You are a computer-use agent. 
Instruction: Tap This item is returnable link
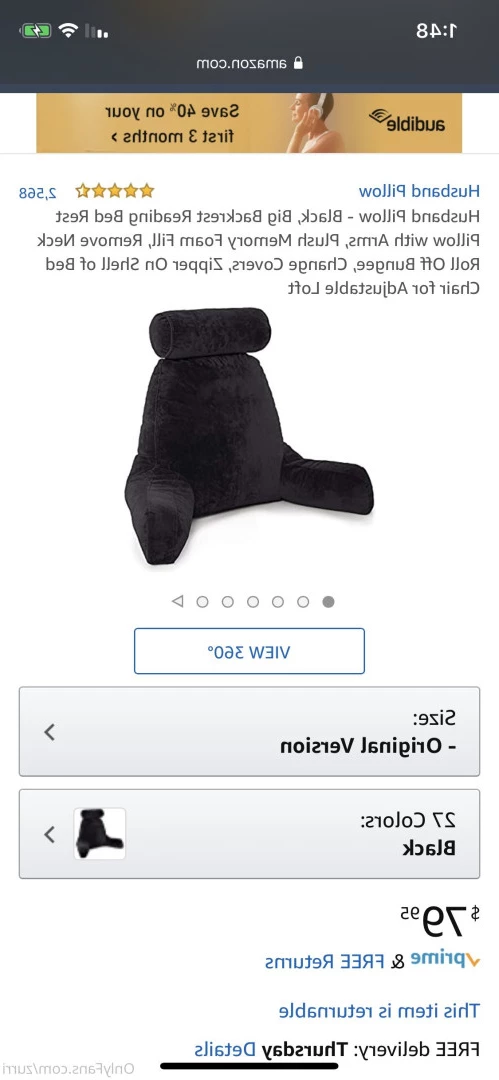point(379,1010)
